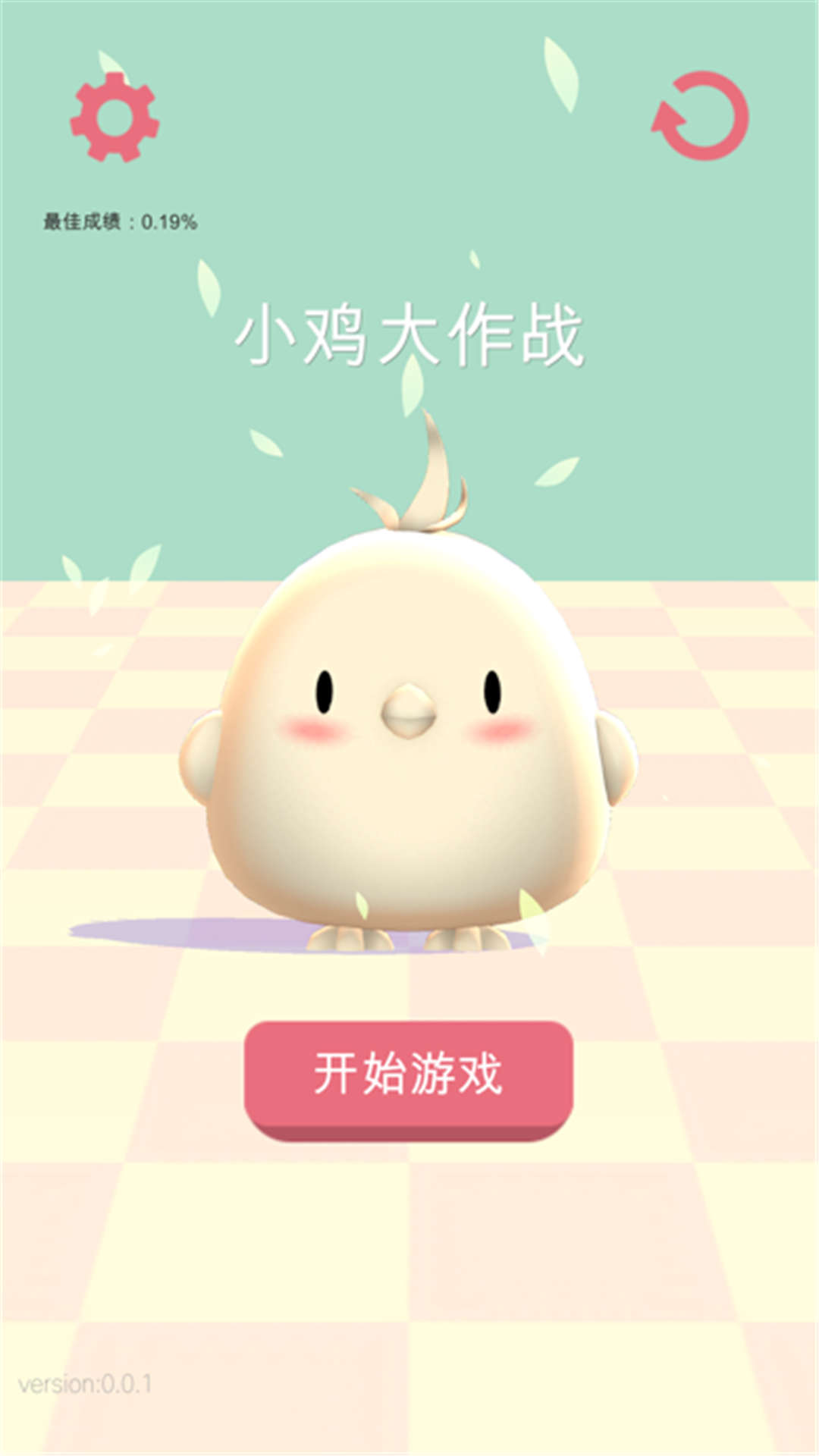This screenshot has height=1456, width=819.
Task: Click the gear icon above the best score
Action: [x=115, y=118]
